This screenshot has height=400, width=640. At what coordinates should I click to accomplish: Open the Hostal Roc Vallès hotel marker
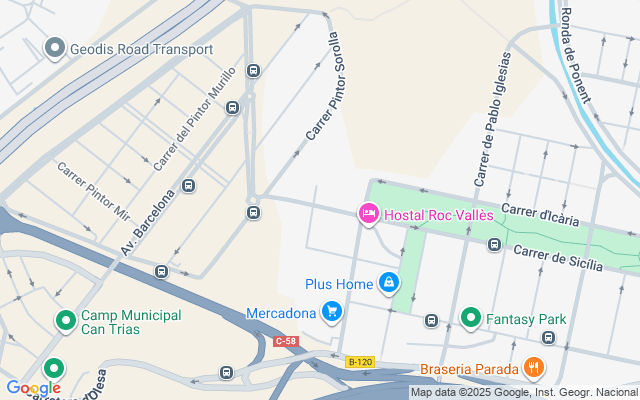click(368, 214)
